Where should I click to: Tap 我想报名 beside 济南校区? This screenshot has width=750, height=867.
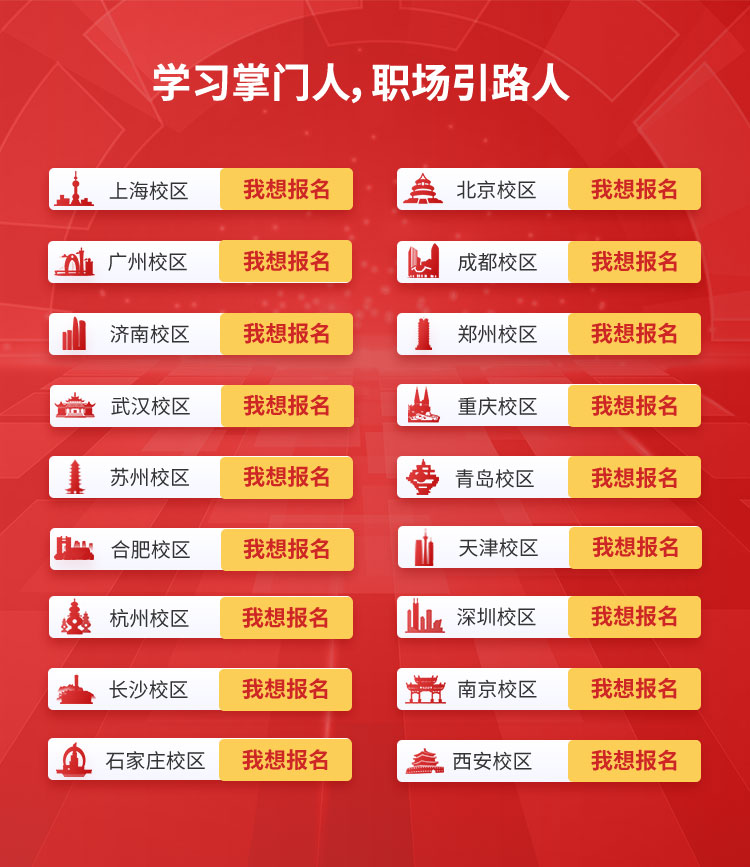(x=286, y=333)
